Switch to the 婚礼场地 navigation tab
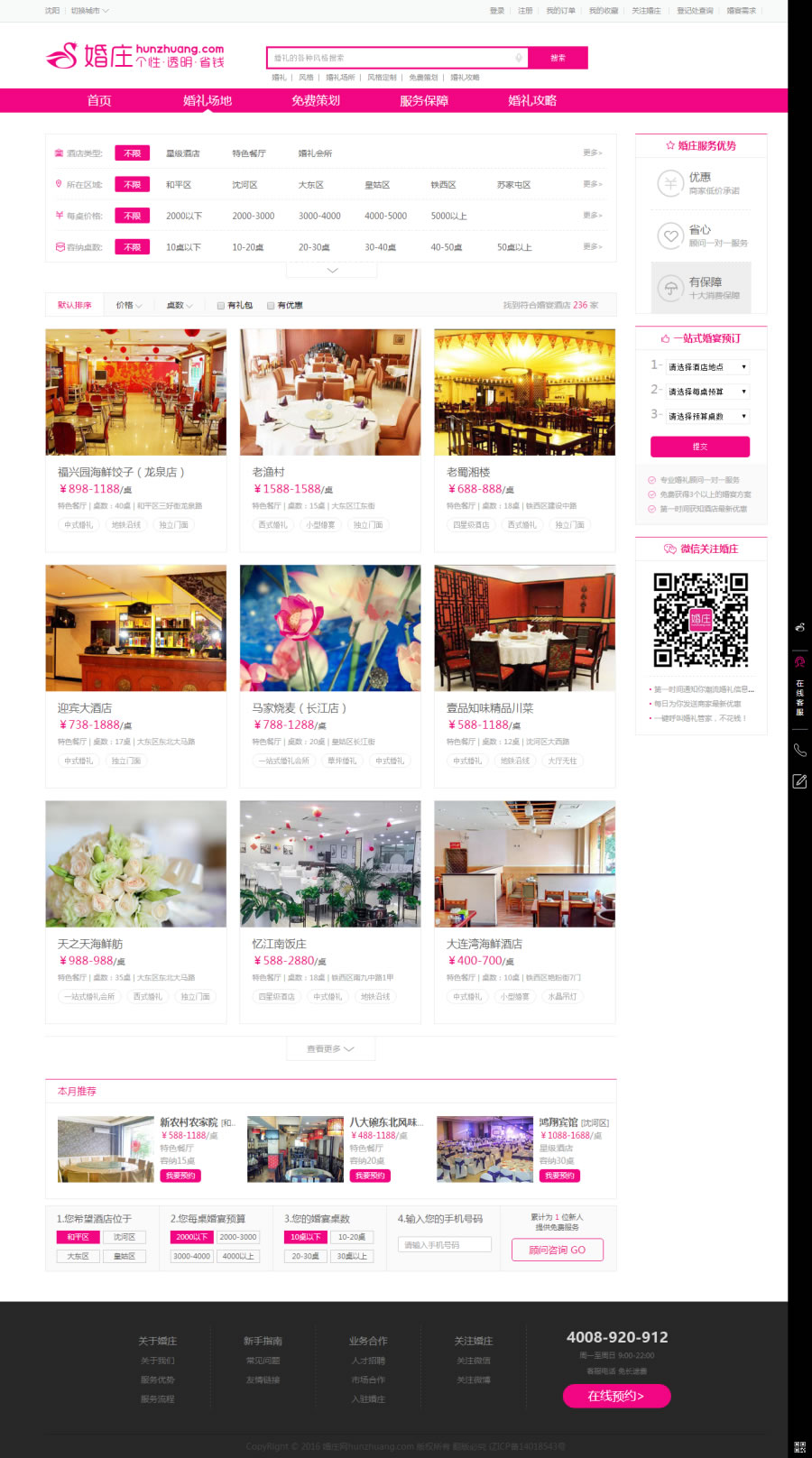The width and height of the screenshot is (812, 1458). click(208, 100)
